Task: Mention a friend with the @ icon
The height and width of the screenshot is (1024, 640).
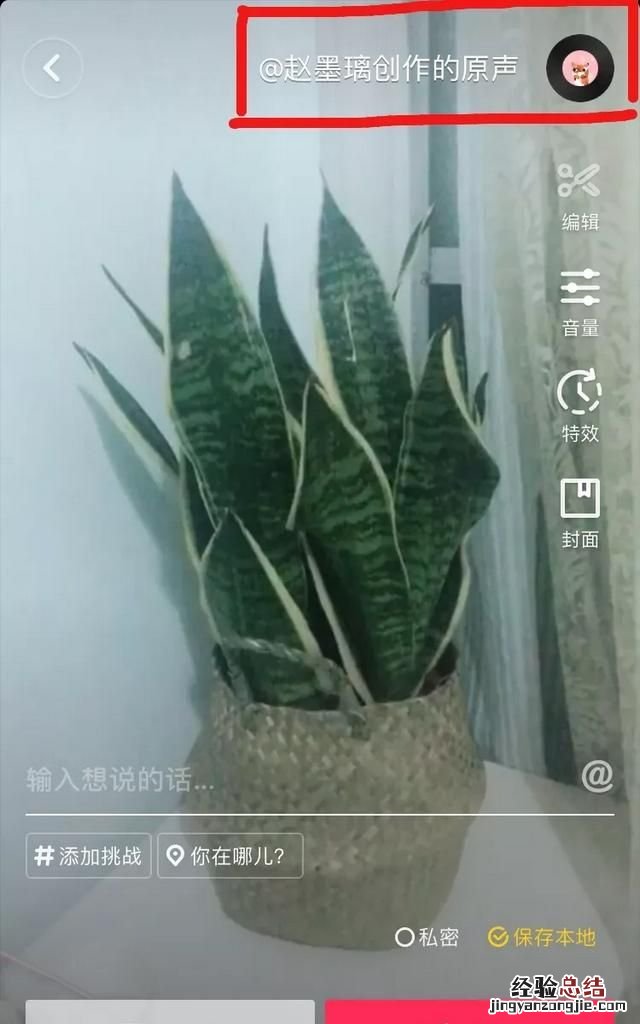Action: (597, 776)
